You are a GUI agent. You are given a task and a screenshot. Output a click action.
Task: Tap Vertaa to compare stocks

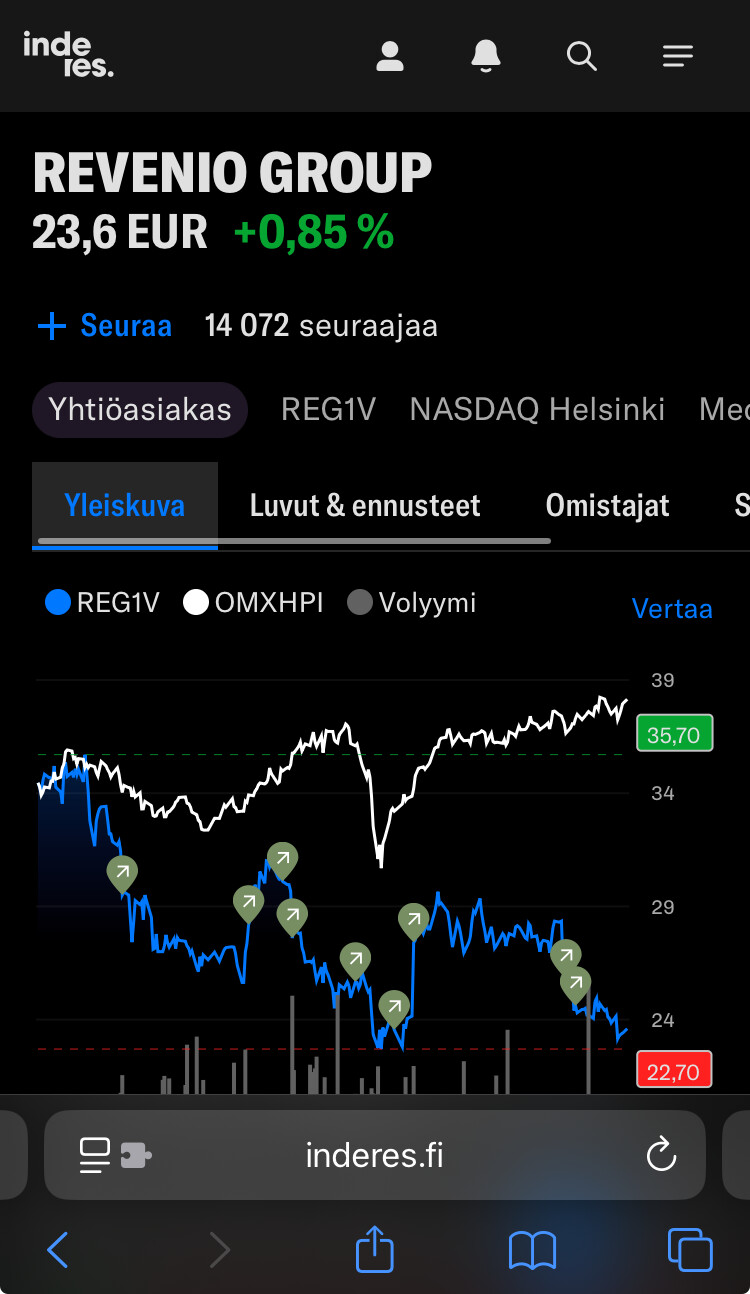pyautogui.click(x=672, y=608)
